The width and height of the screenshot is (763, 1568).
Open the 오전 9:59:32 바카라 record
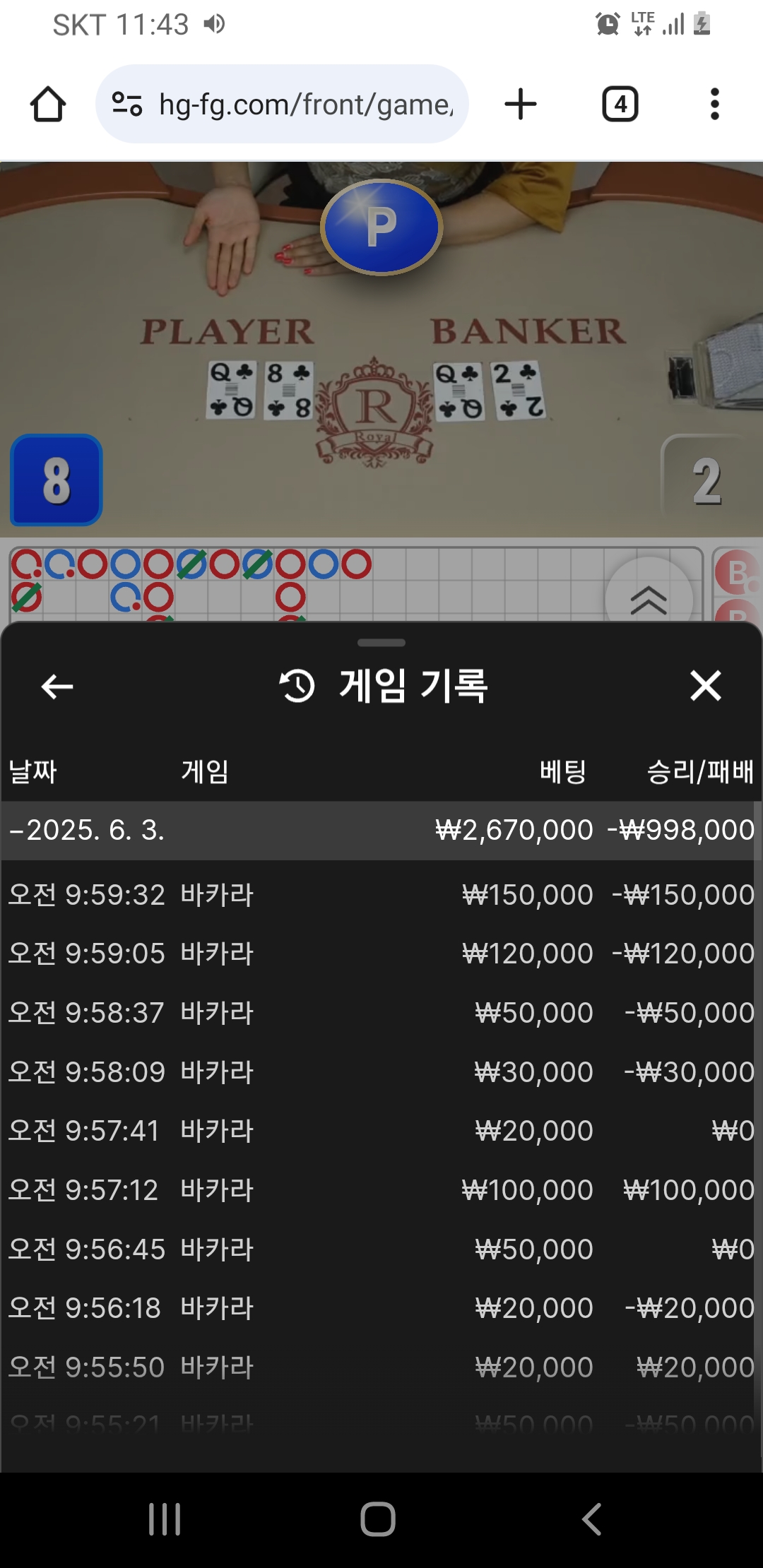click(381, 895)
